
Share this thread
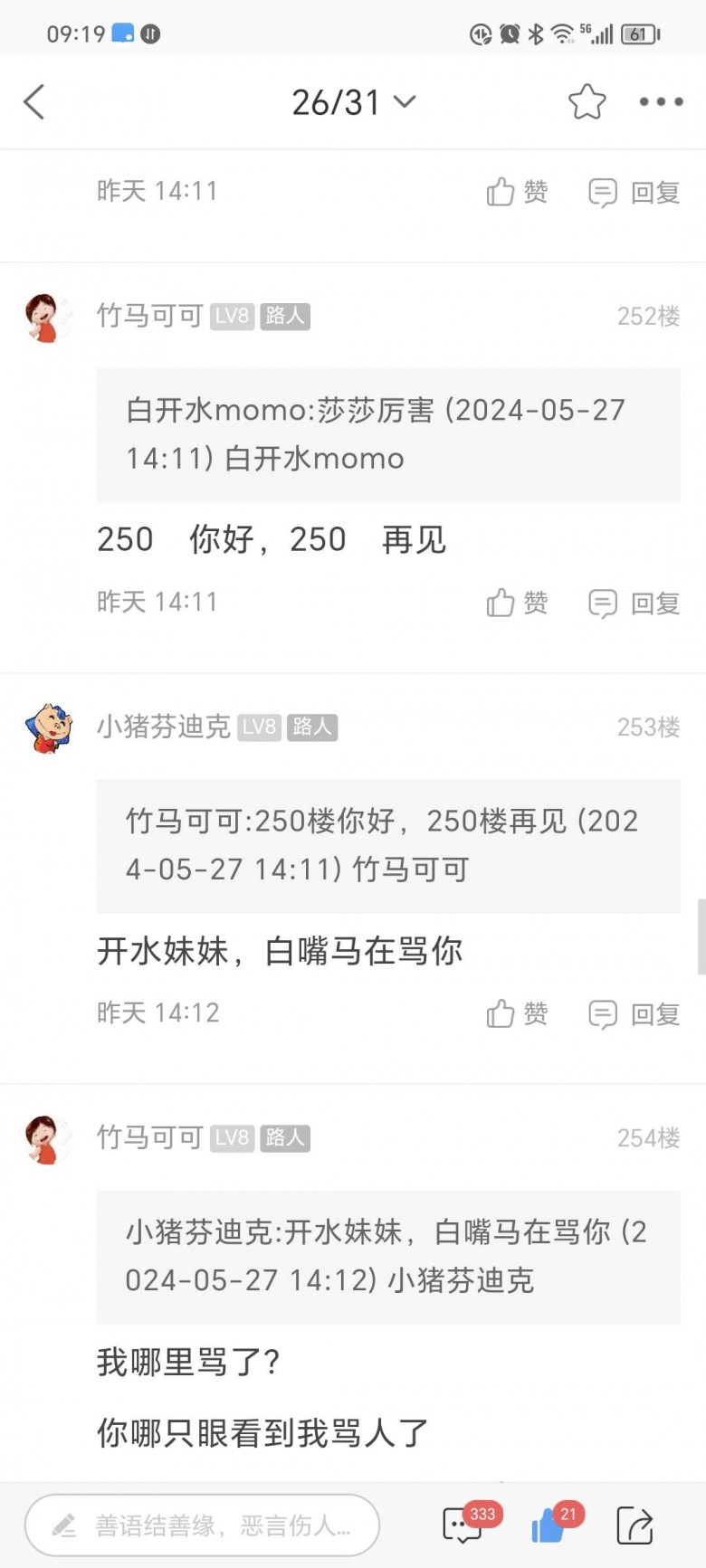[634, 1525]
